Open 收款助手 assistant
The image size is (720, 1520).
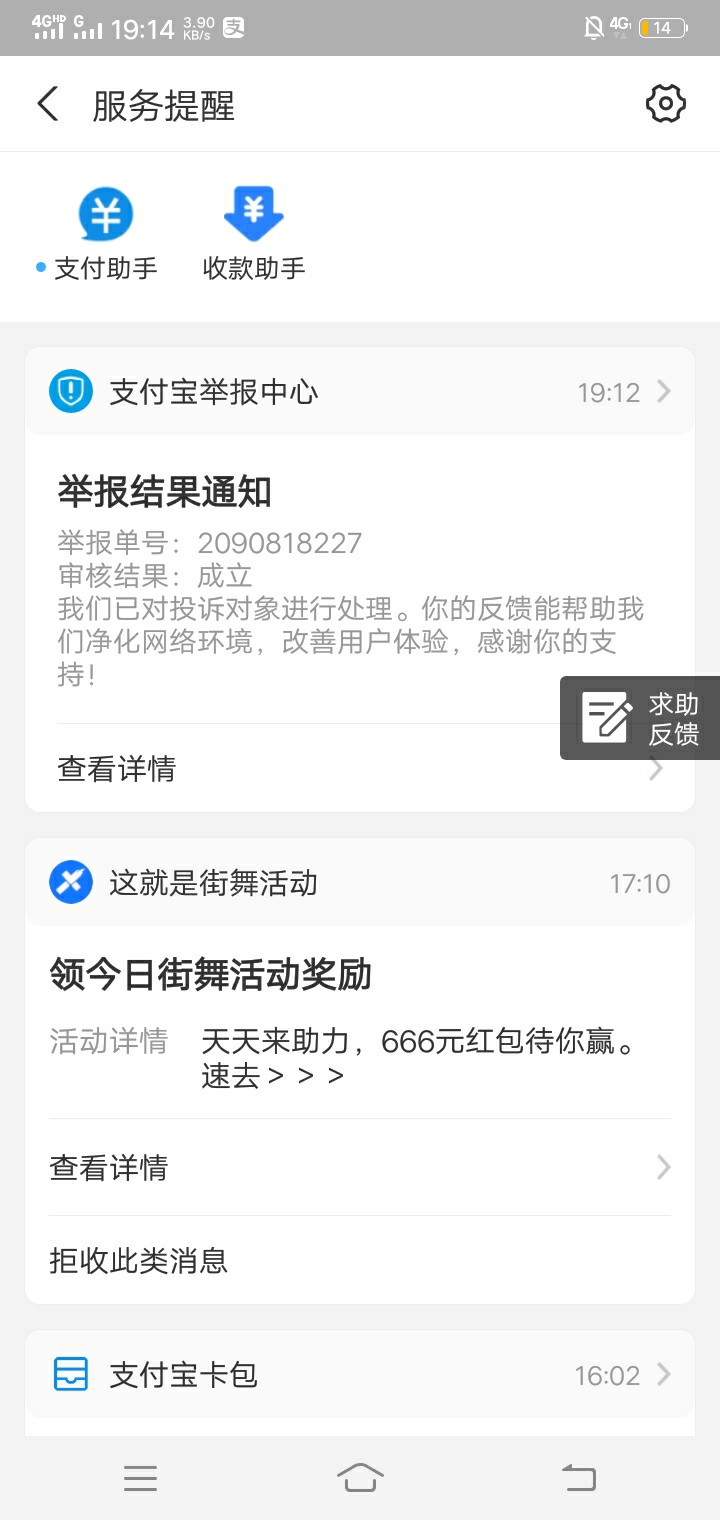pyautogui.click(x=253, y=235)
